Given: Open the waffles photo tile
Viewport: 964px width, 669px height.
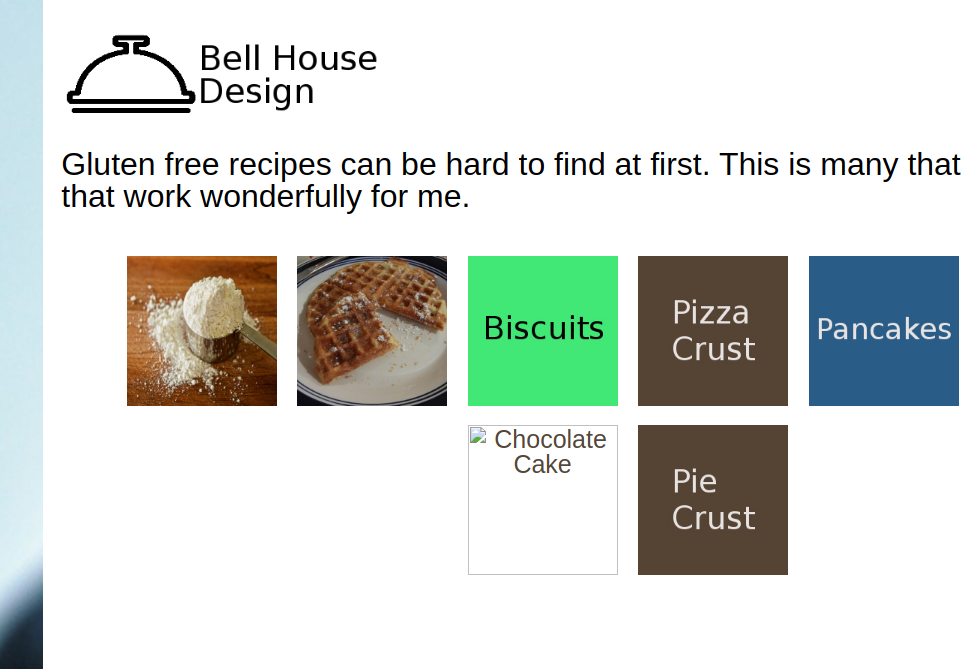Looking at the screenshot, I should (x=372, y=331).
